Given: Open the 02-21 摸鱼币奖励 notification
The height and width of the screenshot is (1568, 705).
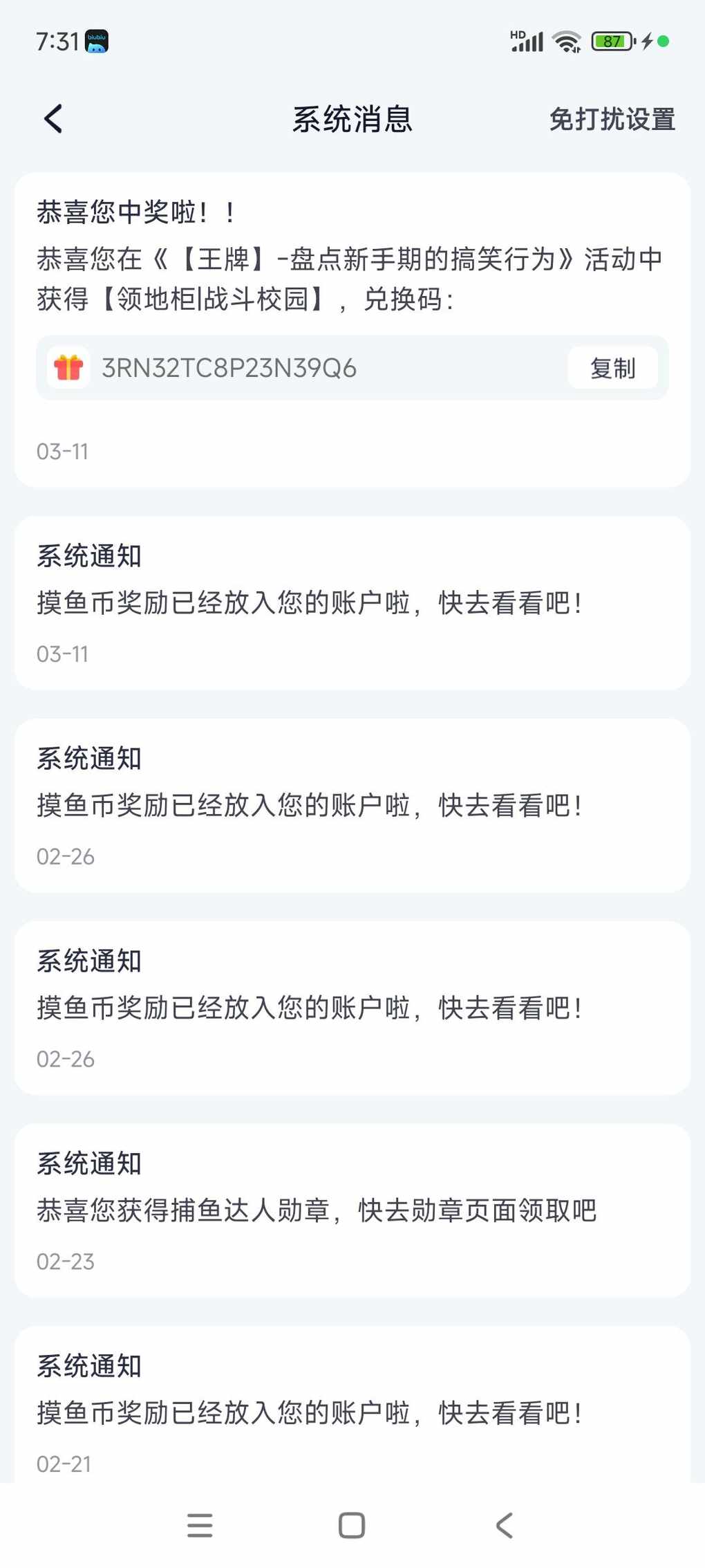Looking at the screenshot, I should [x=352, y=1404].
